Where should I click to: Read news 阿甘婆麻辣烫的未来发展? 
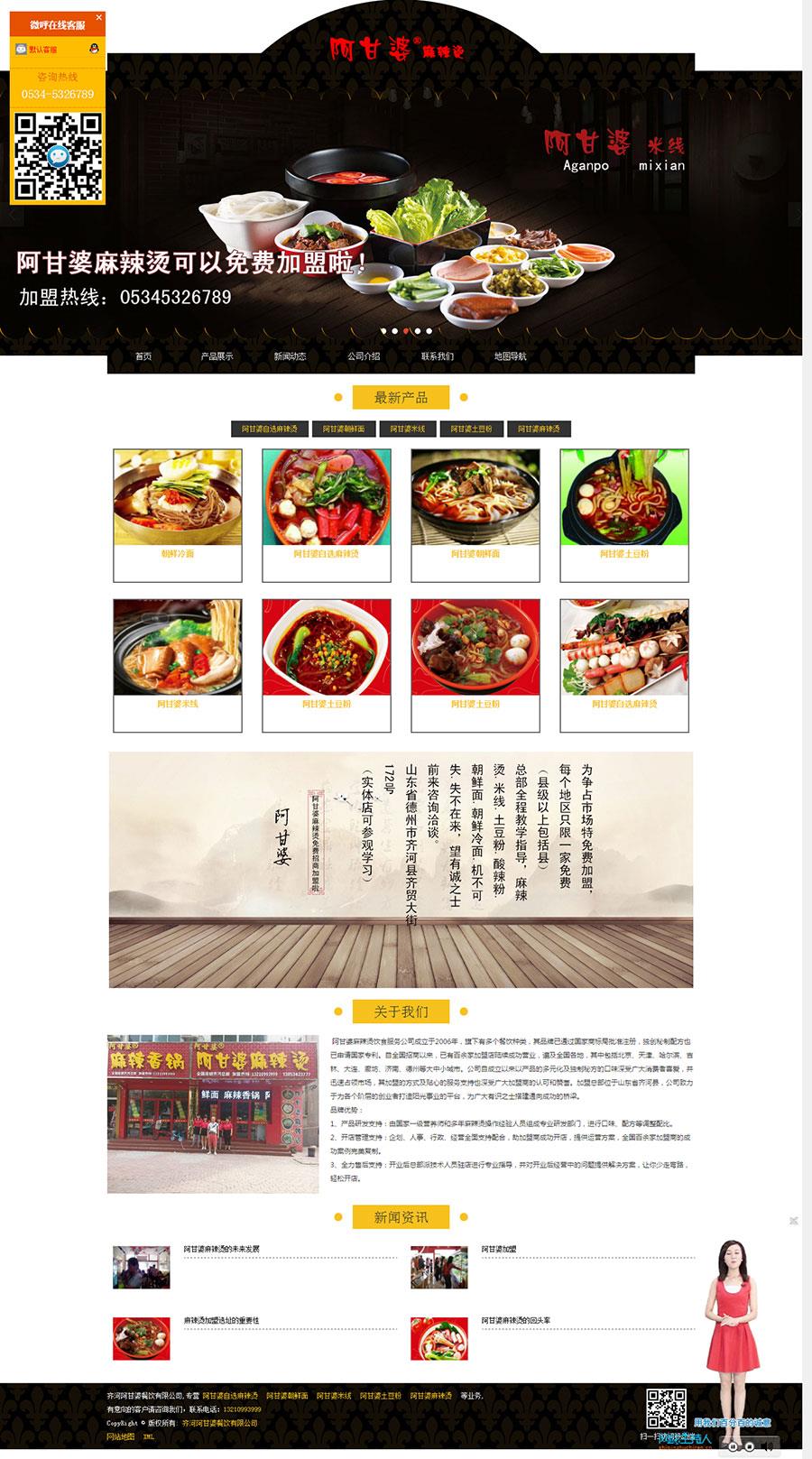(x=222, y=1250)
